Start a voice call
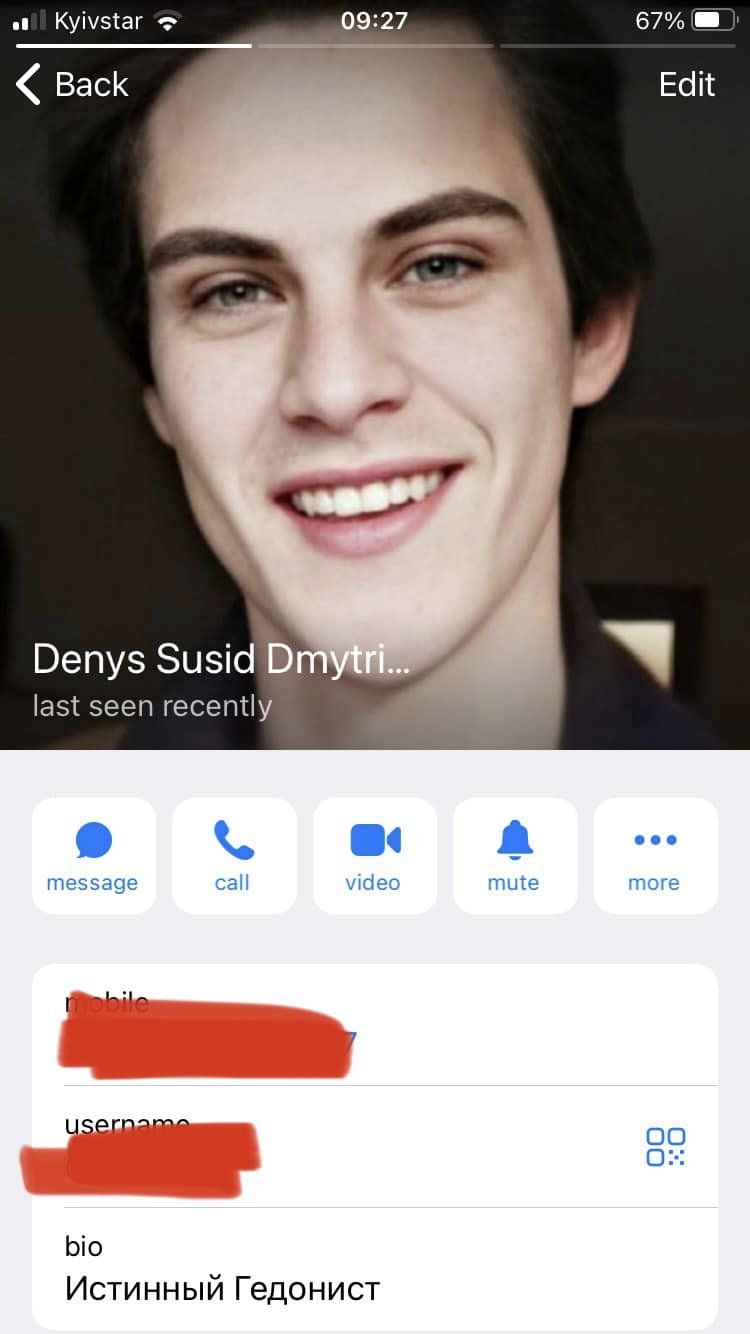This screenshot has height=1334, width=750. tap(233, 856)
